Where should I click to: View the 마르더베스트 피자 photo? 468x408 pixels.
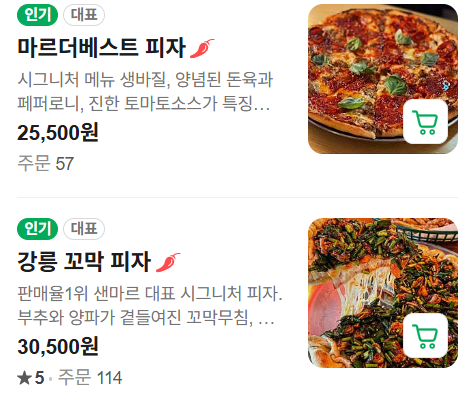click(x=383, y=79)
